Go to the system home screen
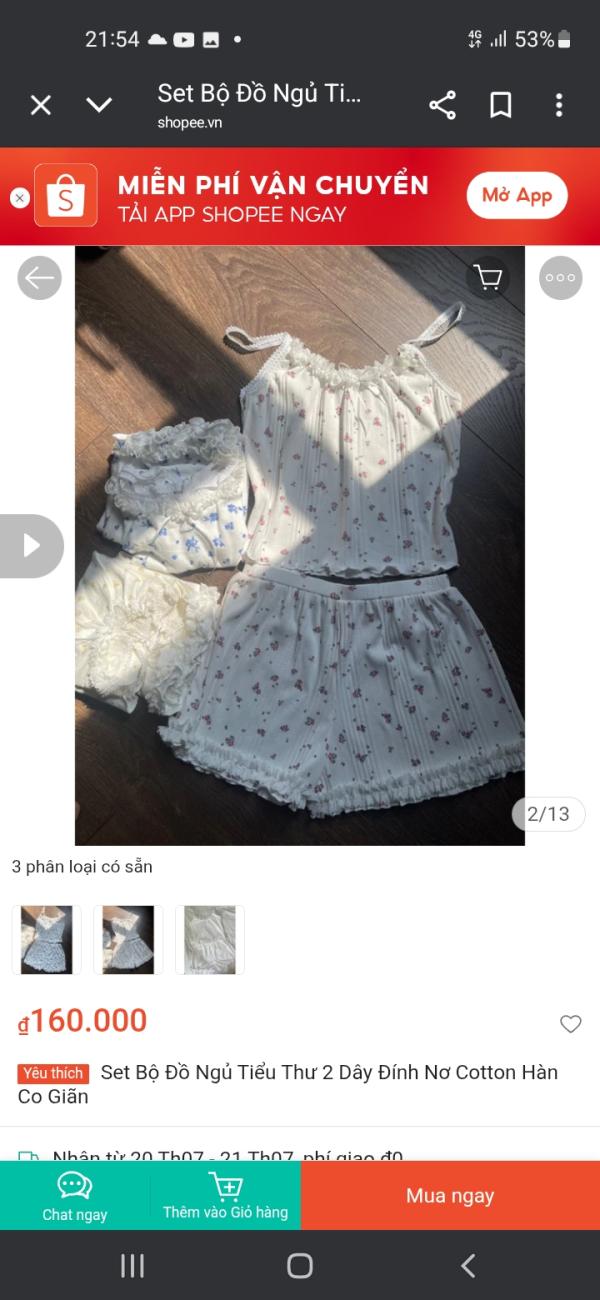 [x=300, y=1266]
